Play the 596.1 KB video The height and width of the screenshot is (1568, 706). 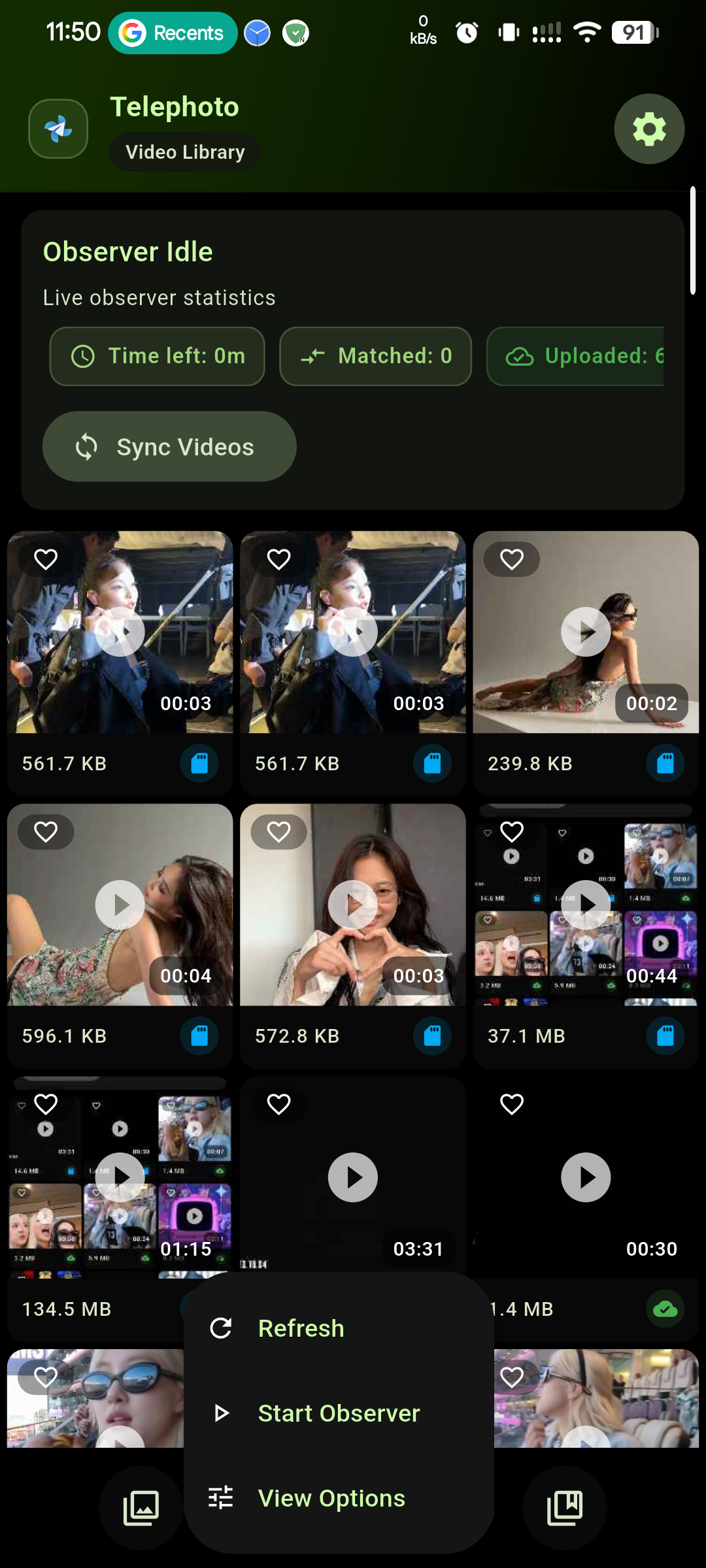point(120,905)
